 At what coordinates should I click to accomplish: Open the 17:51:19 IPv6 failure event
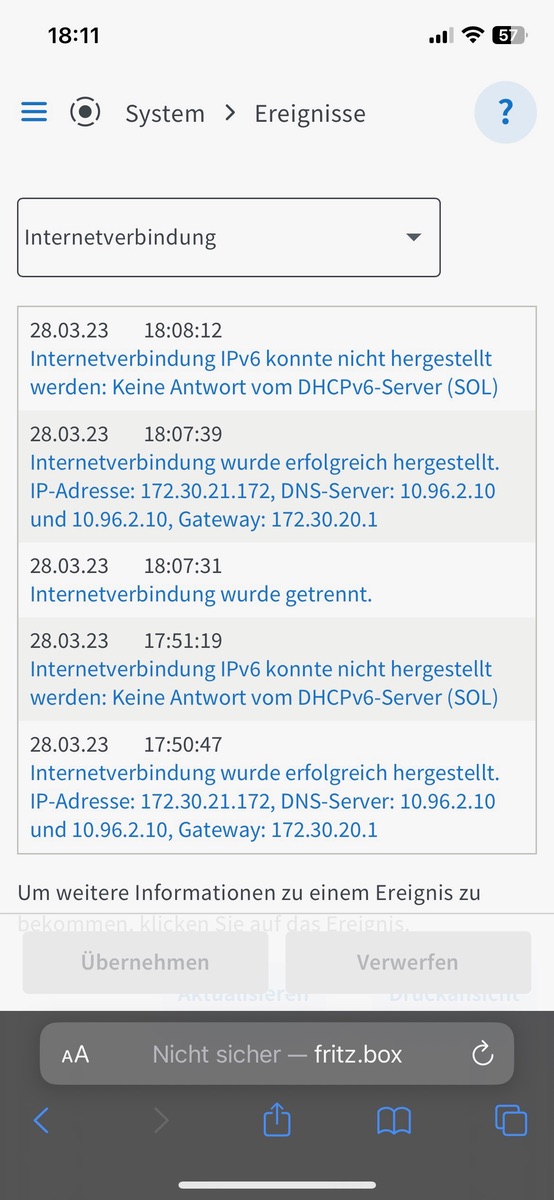[x=277, y=669]
